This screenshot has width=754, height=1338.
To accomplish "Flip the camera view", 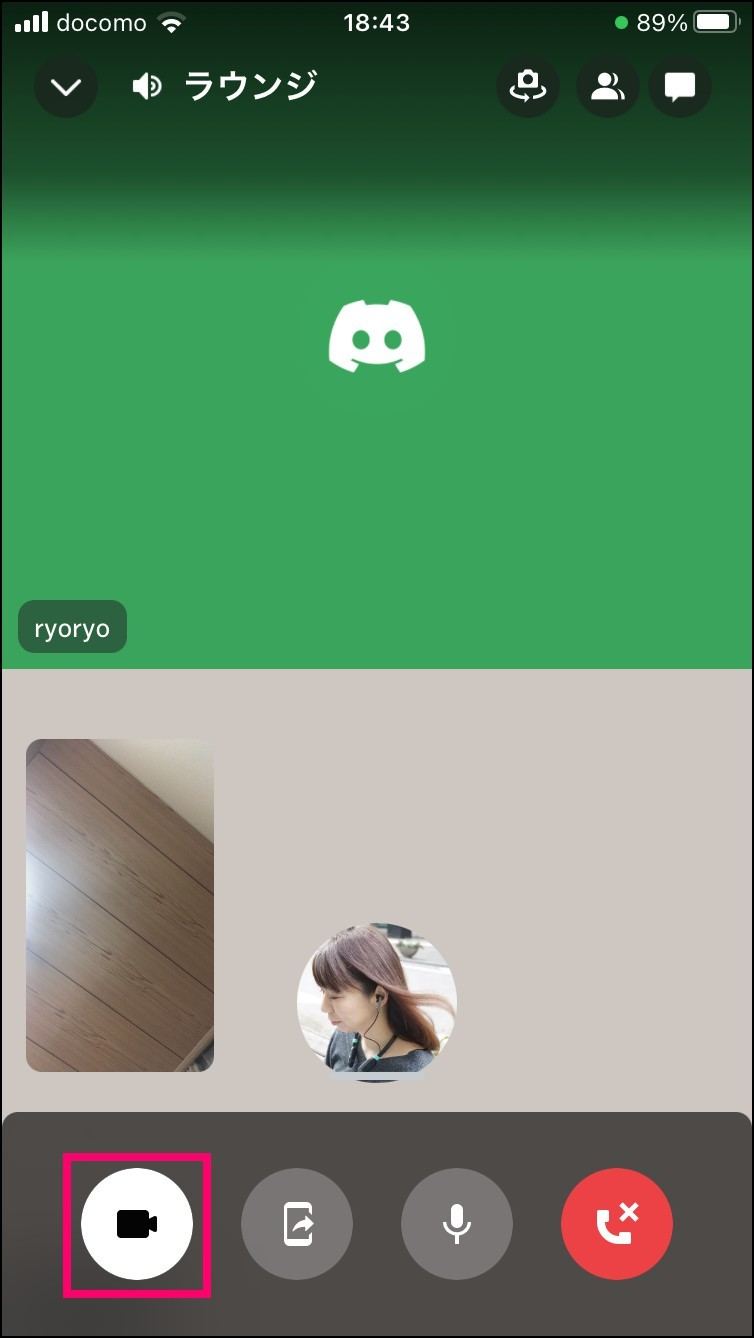I will click(528, 87).
